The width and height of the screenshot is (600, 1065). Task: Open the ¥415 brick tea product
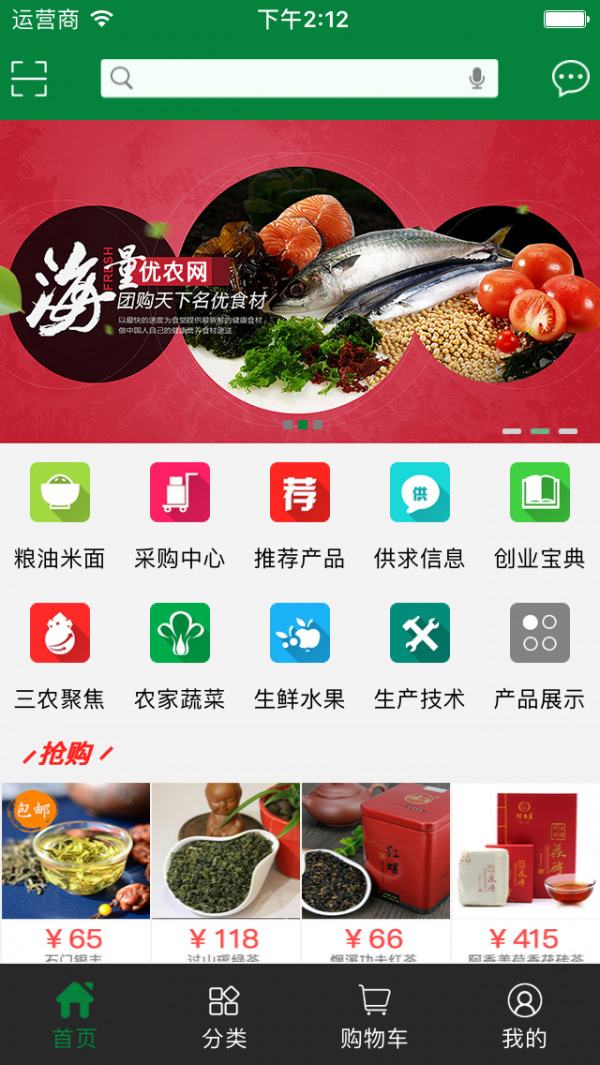click(526, 868)
